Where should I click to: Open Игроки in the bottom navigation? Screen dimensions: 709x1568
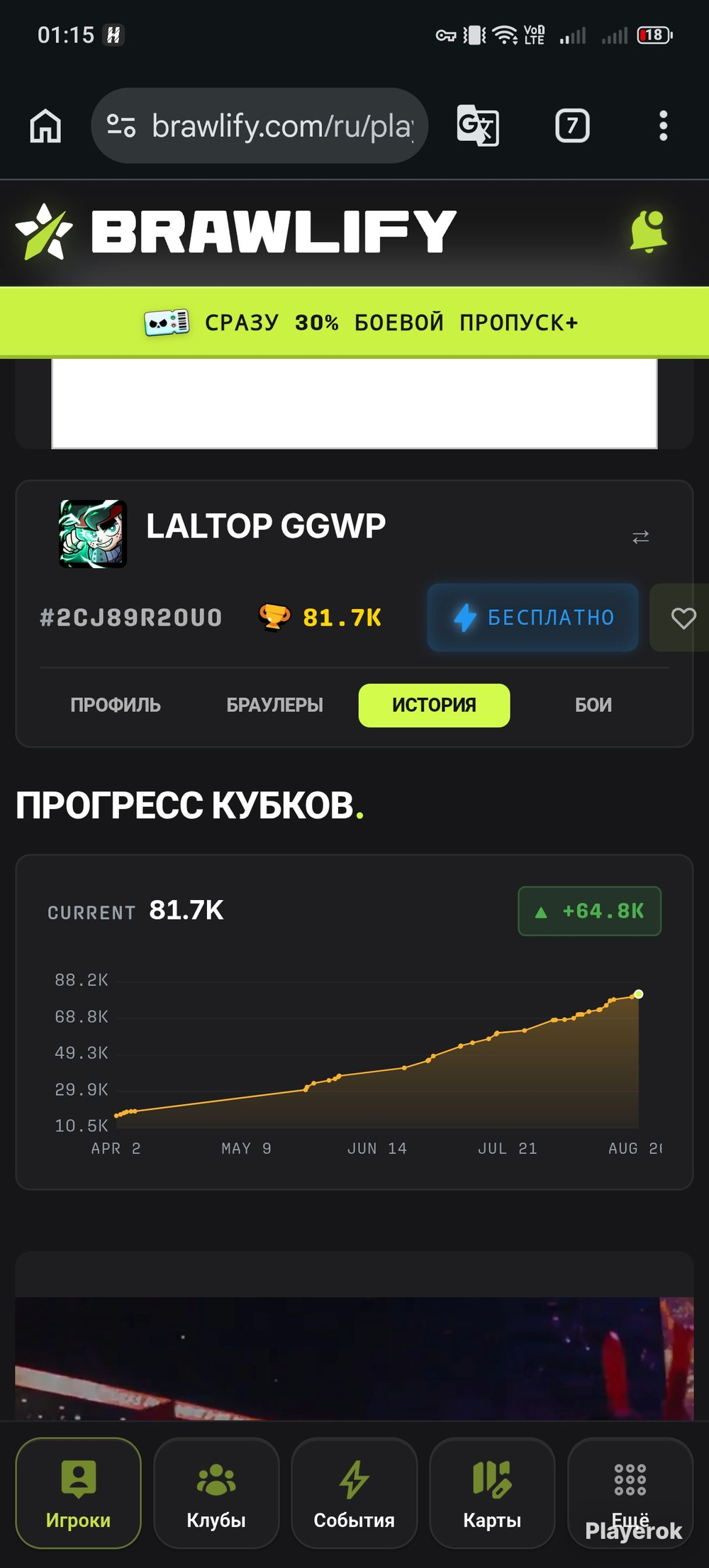[78, 1493]
